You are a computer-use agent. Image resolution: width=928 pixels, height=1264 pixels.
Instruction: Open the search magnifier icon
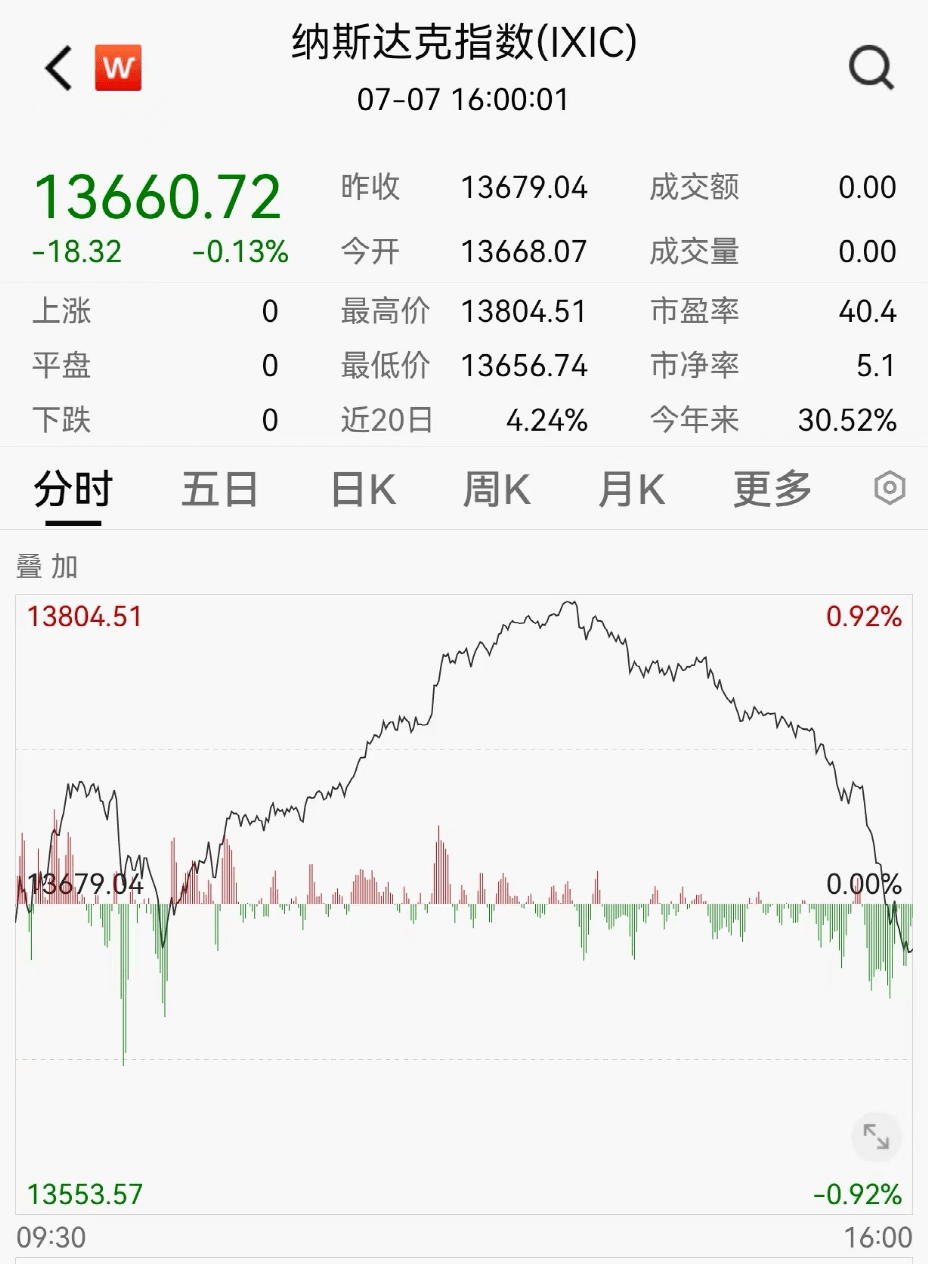pos(870,69)
